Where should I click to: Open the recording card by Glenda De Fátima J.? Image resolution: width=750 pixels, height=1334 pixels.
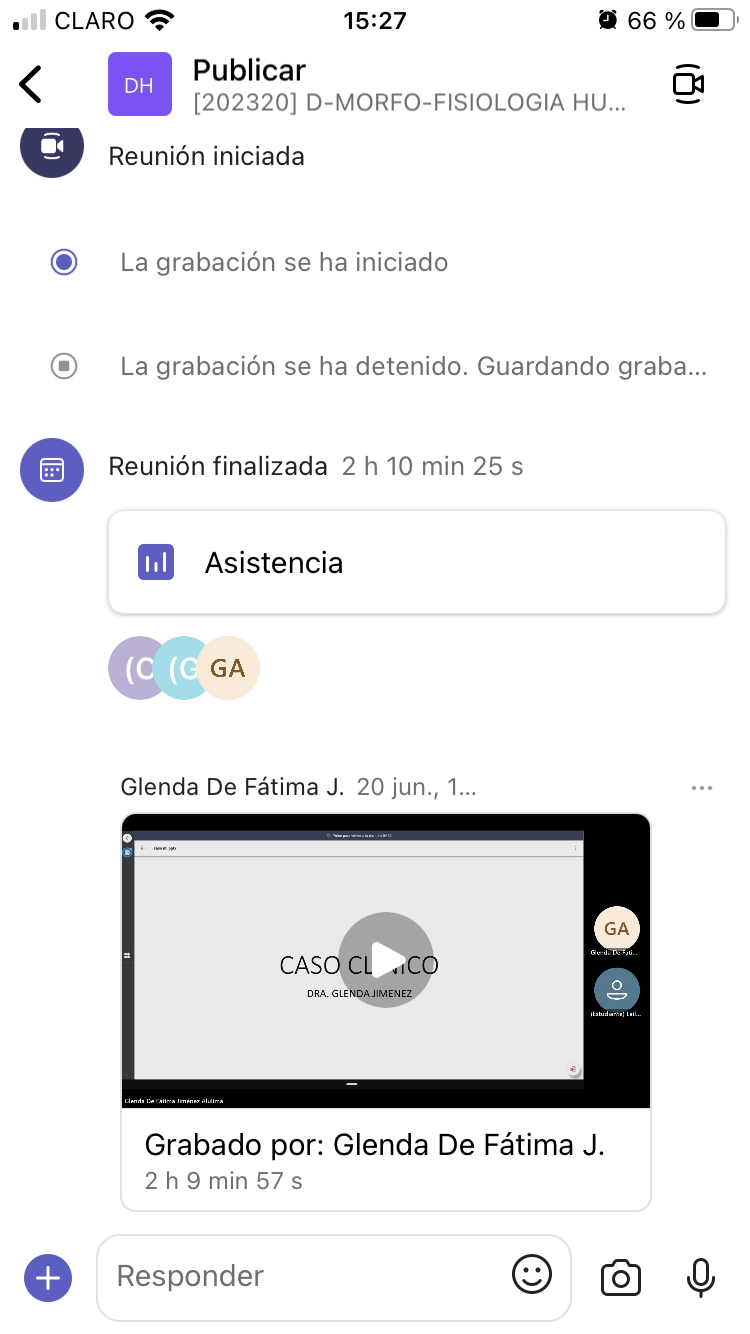pos(385,1158)
